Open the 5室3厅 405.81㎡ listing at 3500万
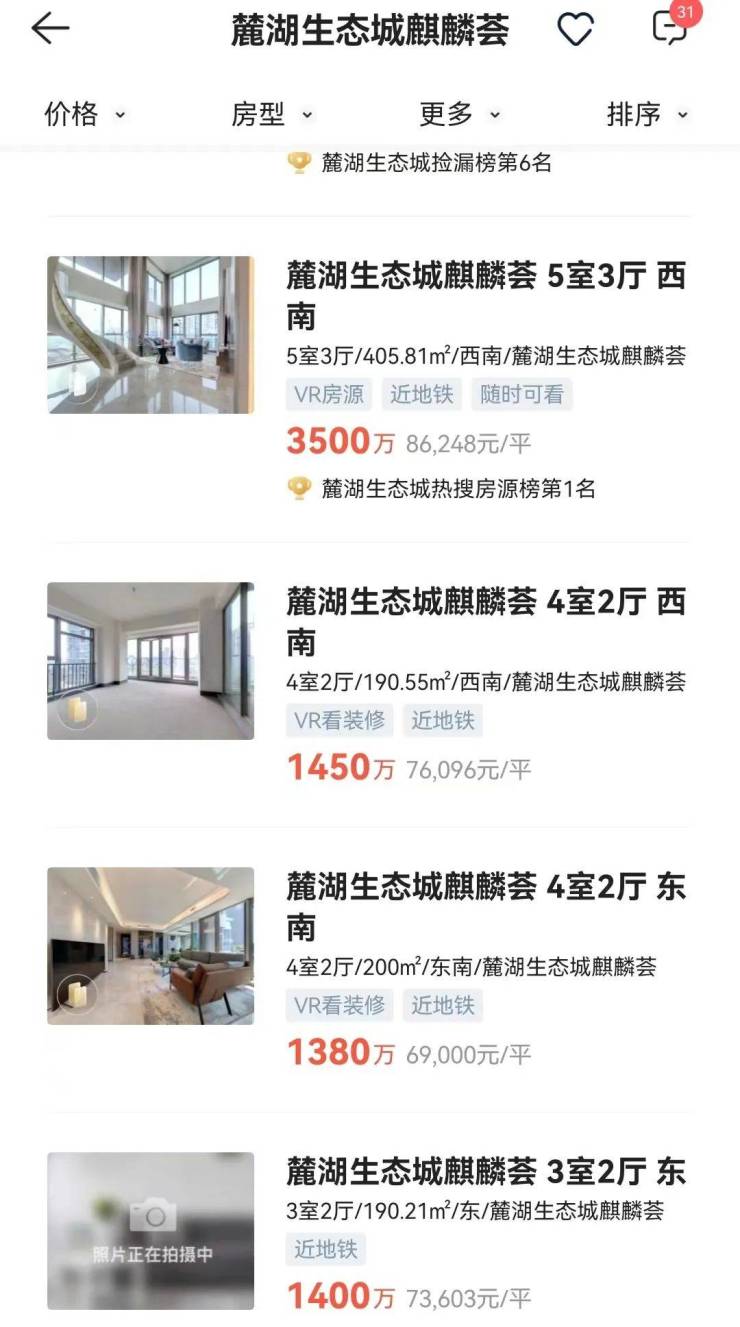 coord(485,295)
